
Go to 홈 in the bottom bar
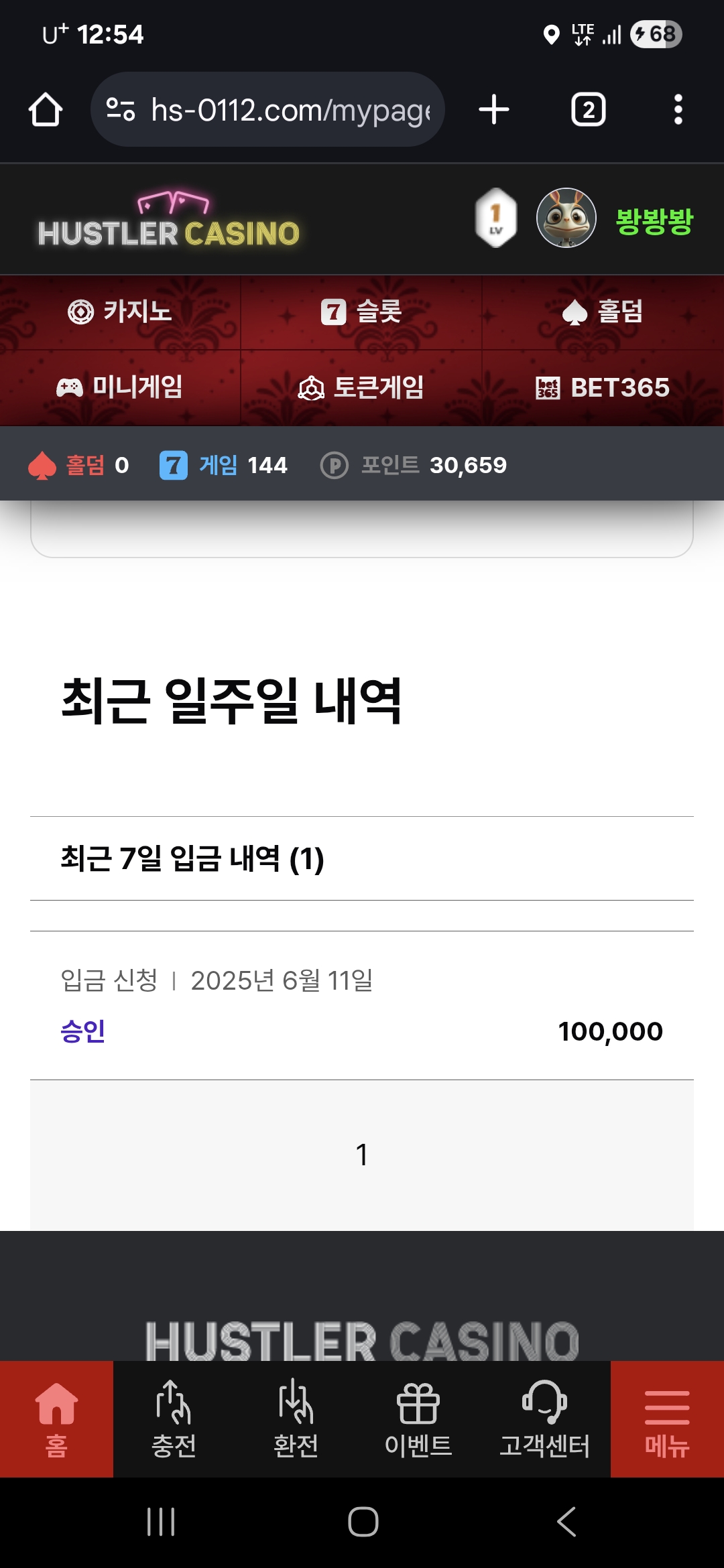coord(56,1419)
